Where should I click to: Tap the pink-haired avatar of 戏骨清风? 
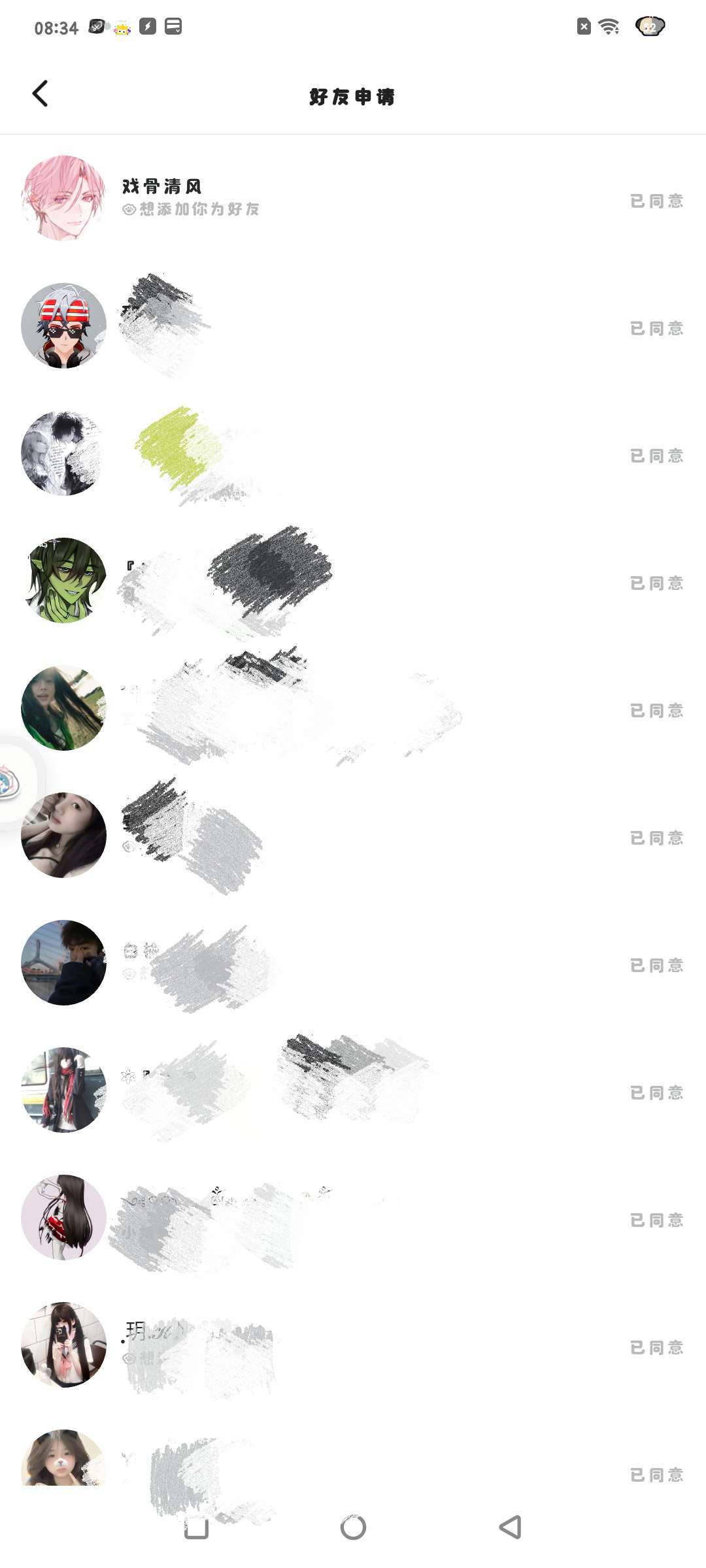tap(63, 198)
